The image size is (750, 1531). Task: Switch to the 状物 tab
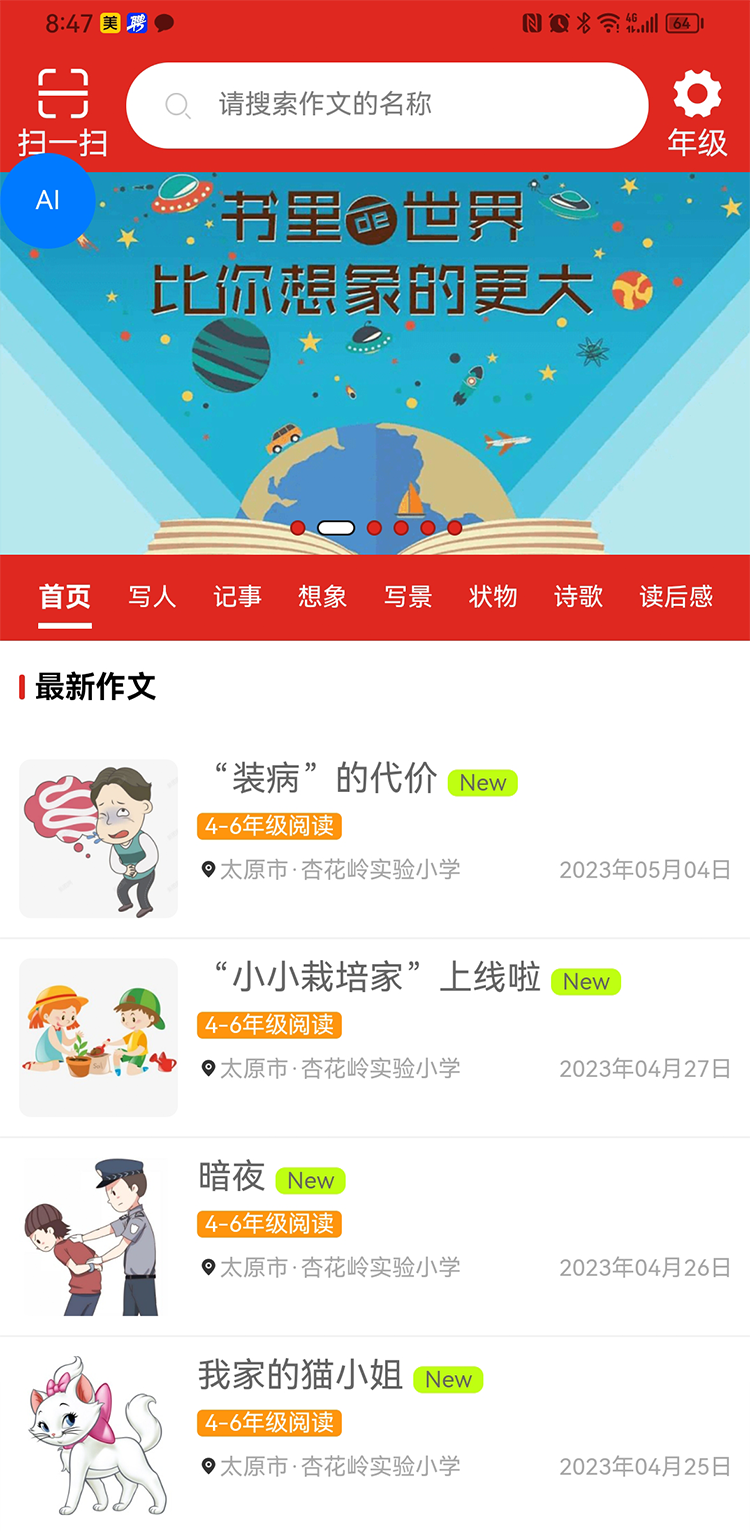click(x=493, y=597)
